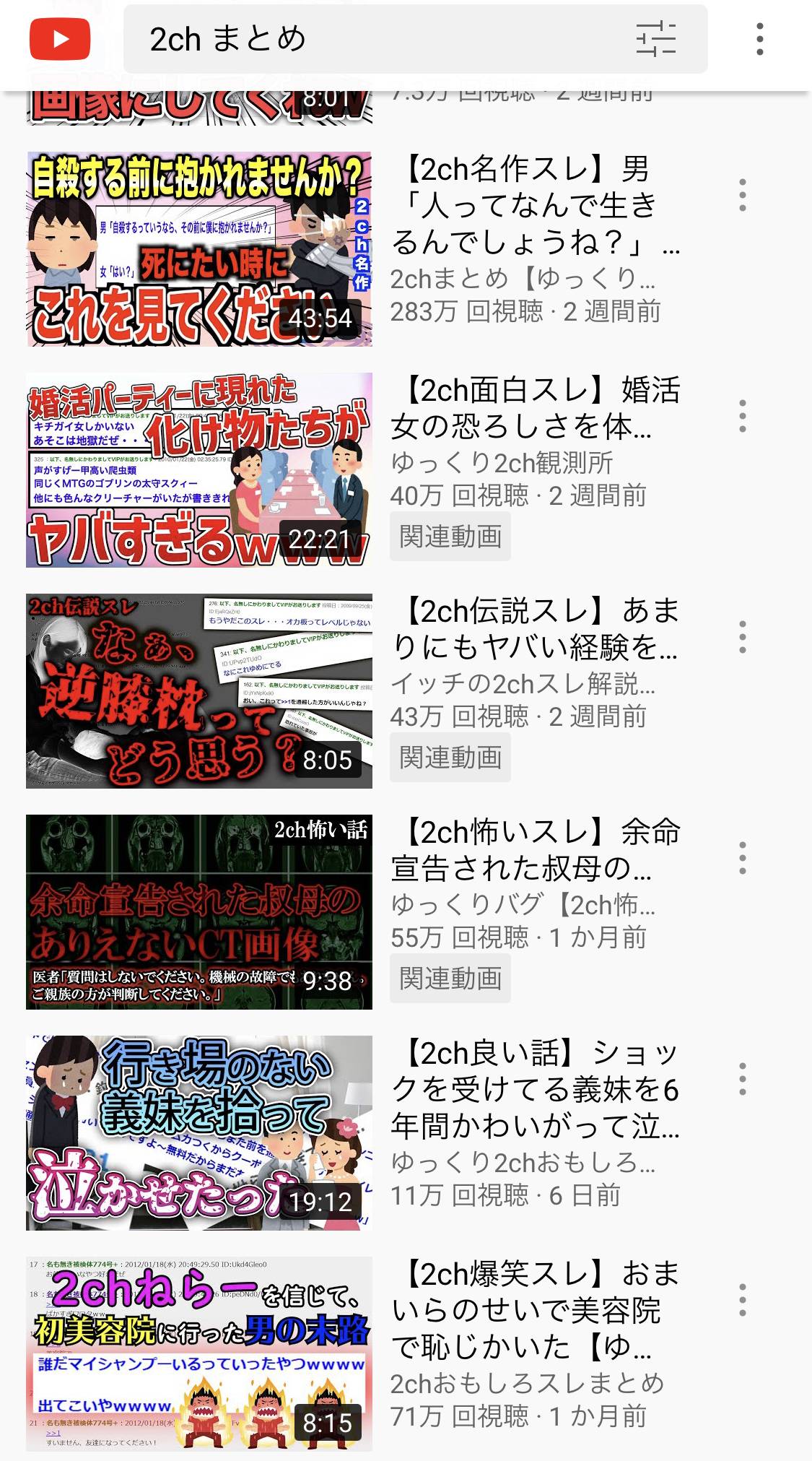812x1461 pixels.
Task: Play the 婚活パーティー 22:21 video
Action: click(199, 470)
